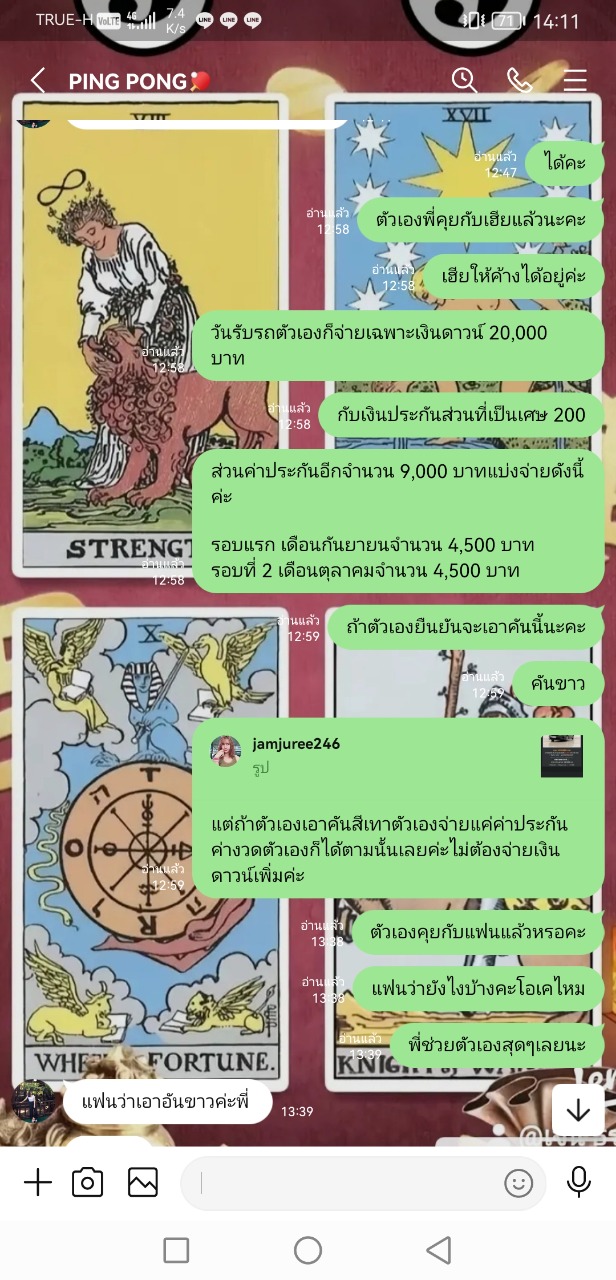
Task: Record a voice message with the microphone
Action: point(578,1182)
